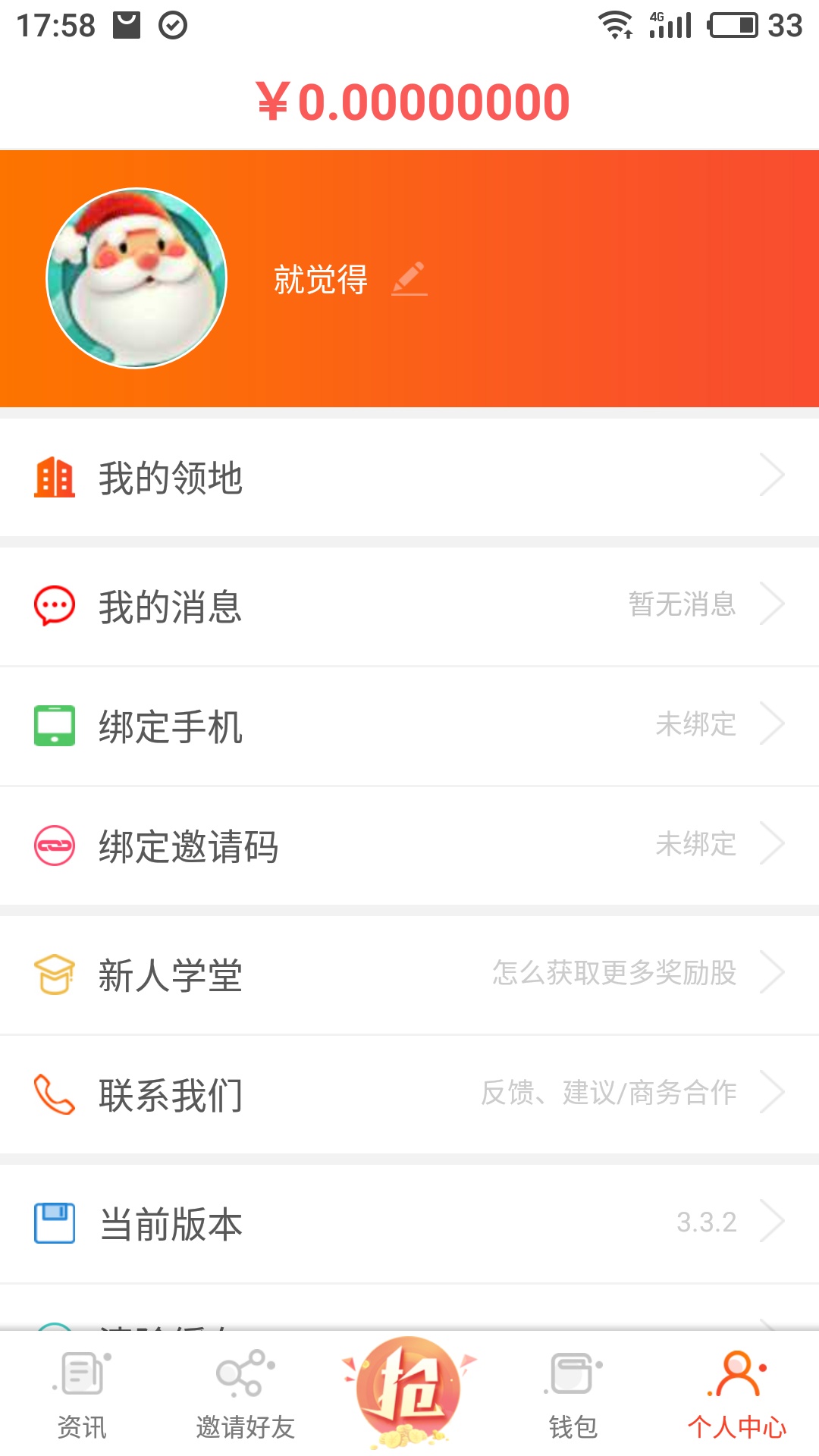Click the 当前版本 floppy disk icon
Screen dimensions: 819x1456
tap(55, 1222)
